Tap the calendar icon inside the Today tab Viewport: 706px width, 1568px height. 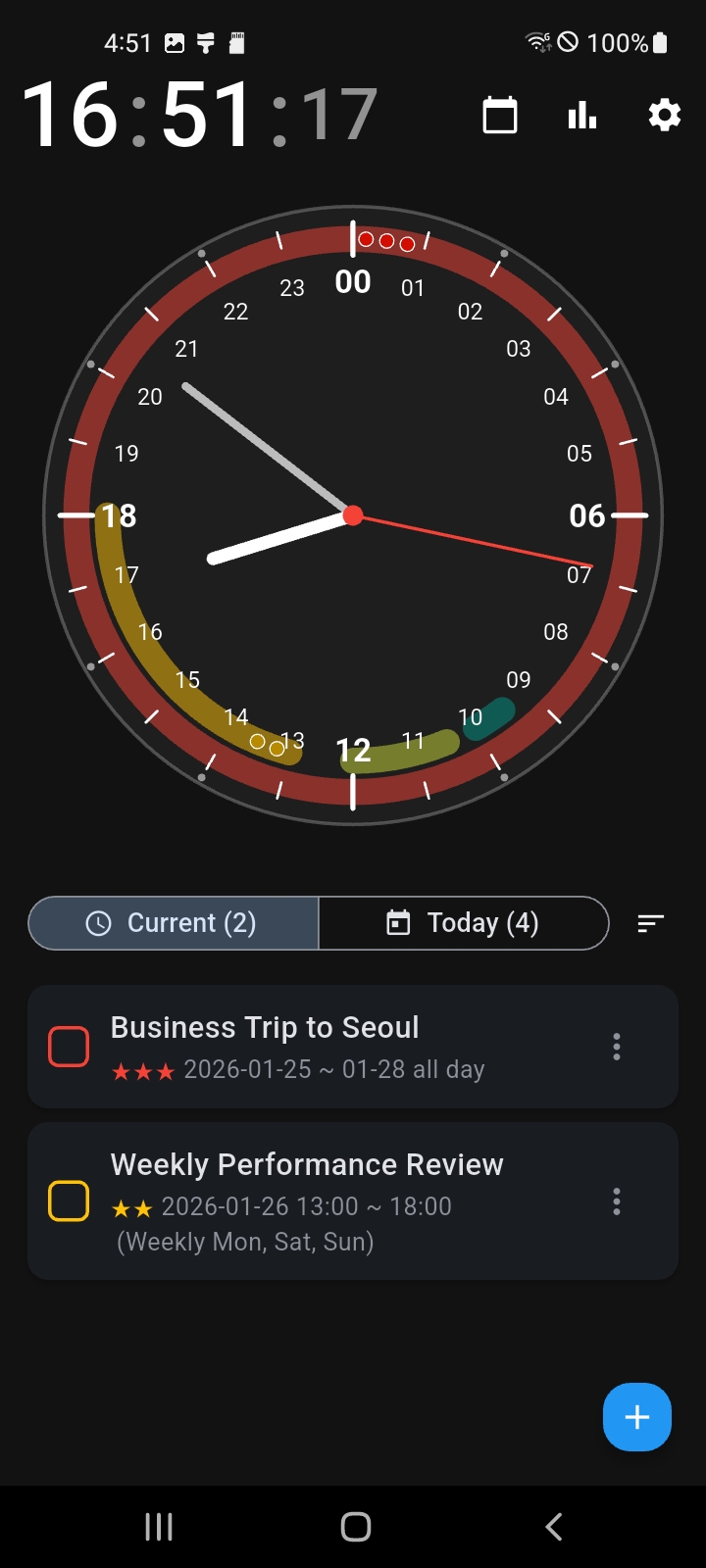point(398,922)
